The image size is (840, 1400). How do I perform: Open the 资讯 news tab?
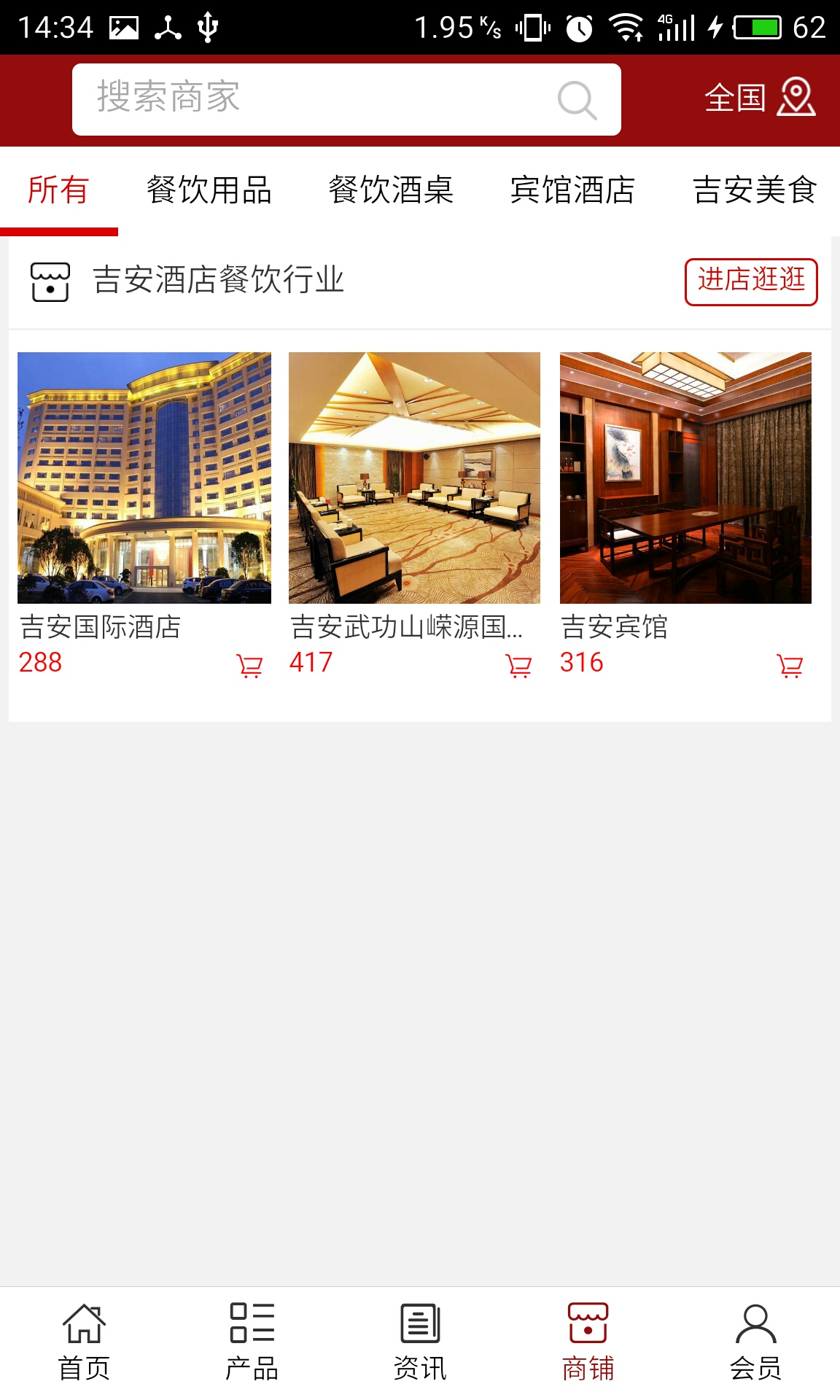tap(420, 1342)
